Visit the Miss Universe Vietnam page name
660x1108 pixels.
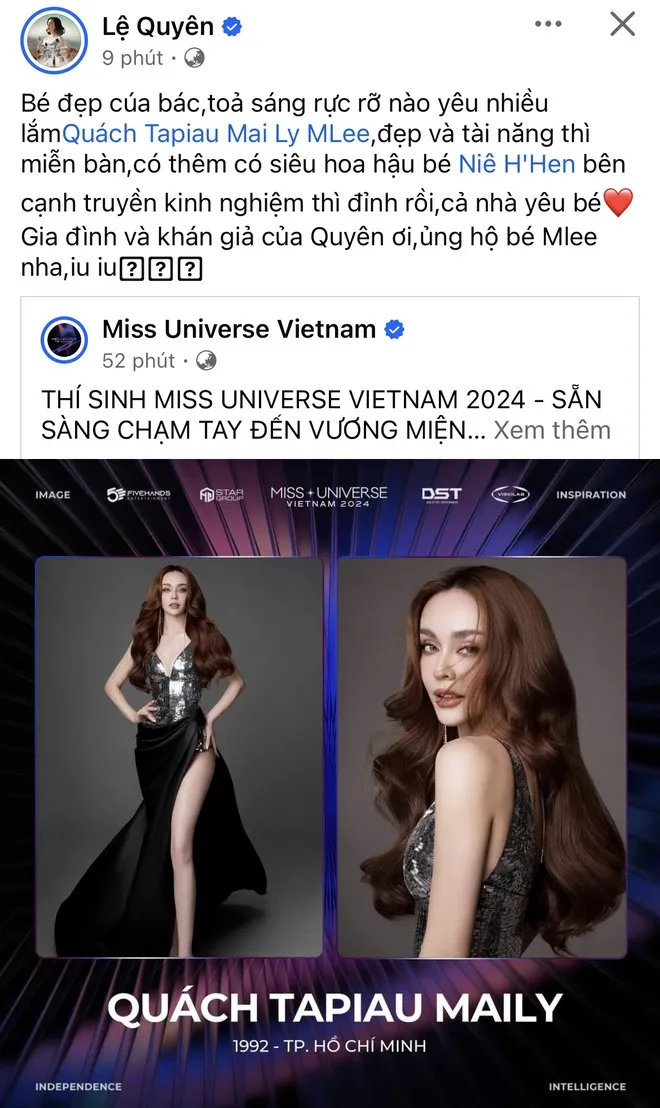pos(239,328)
